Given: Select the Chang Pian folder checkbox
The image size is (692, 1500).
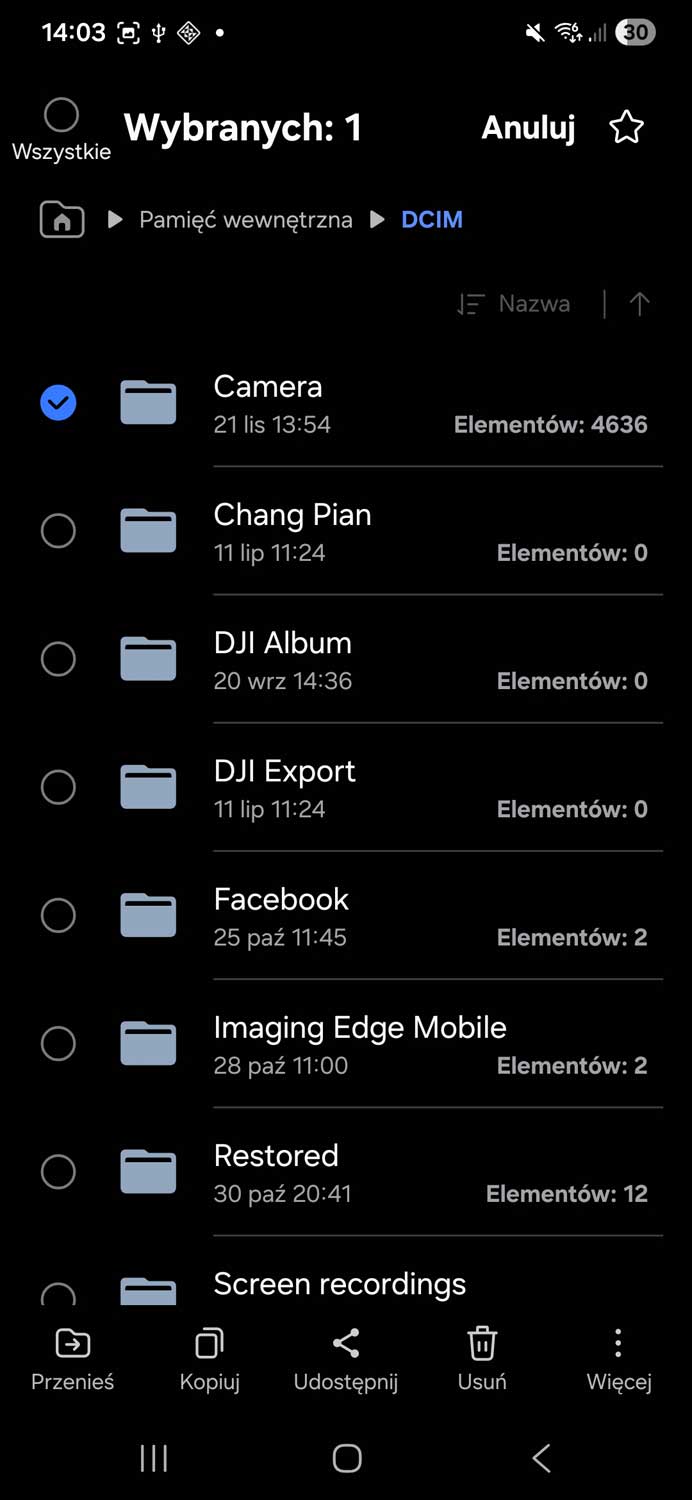Looking at the screenshot, I should tap(58, 531).
